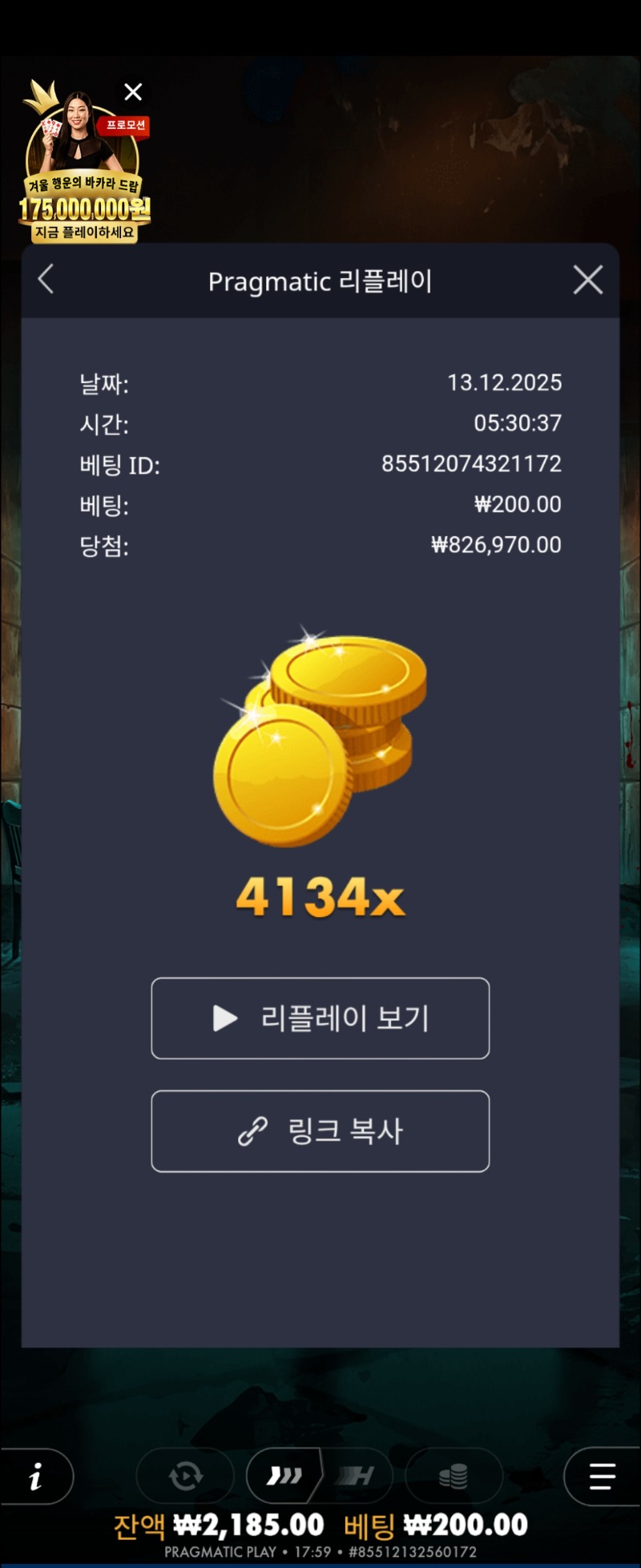Dismiss the 프로모션 baccarat drop banner
Screen dimensions: 641x1568
click(133, 92)
